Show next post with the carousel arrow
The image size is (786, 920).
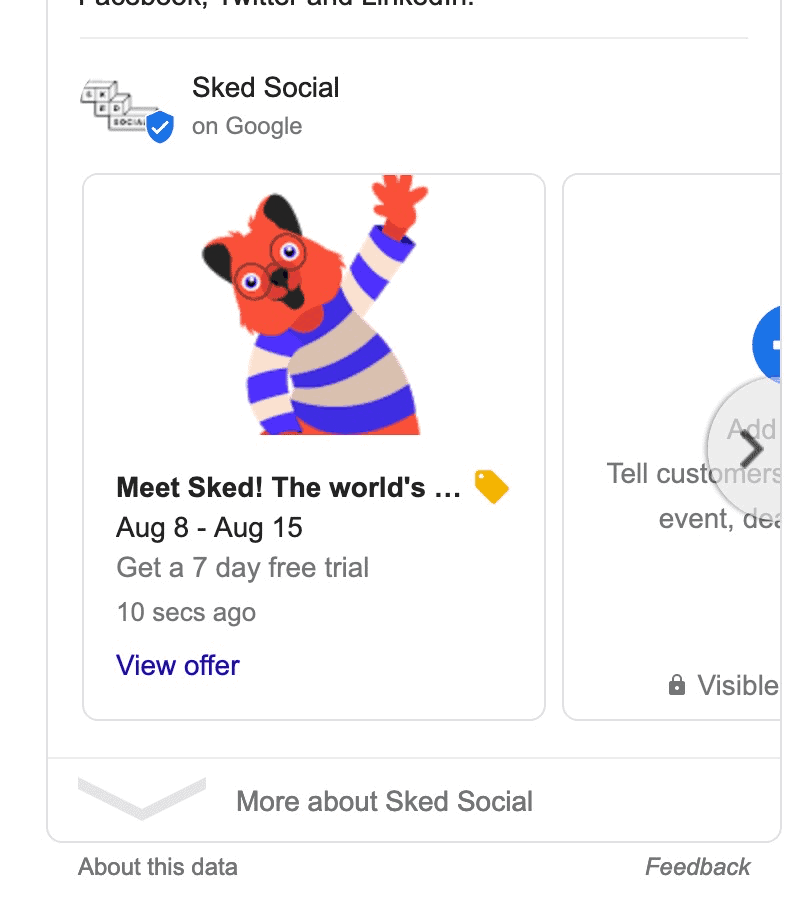pyautogui.click(x=749, y=449)
